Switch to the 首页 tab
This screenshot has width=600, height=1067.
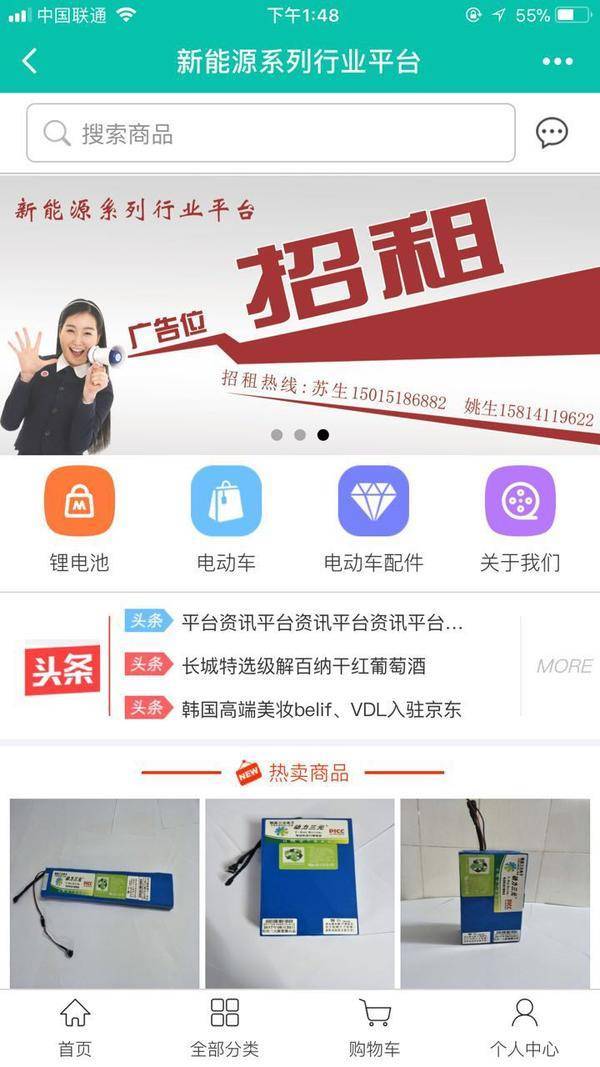click(75, 1028)
